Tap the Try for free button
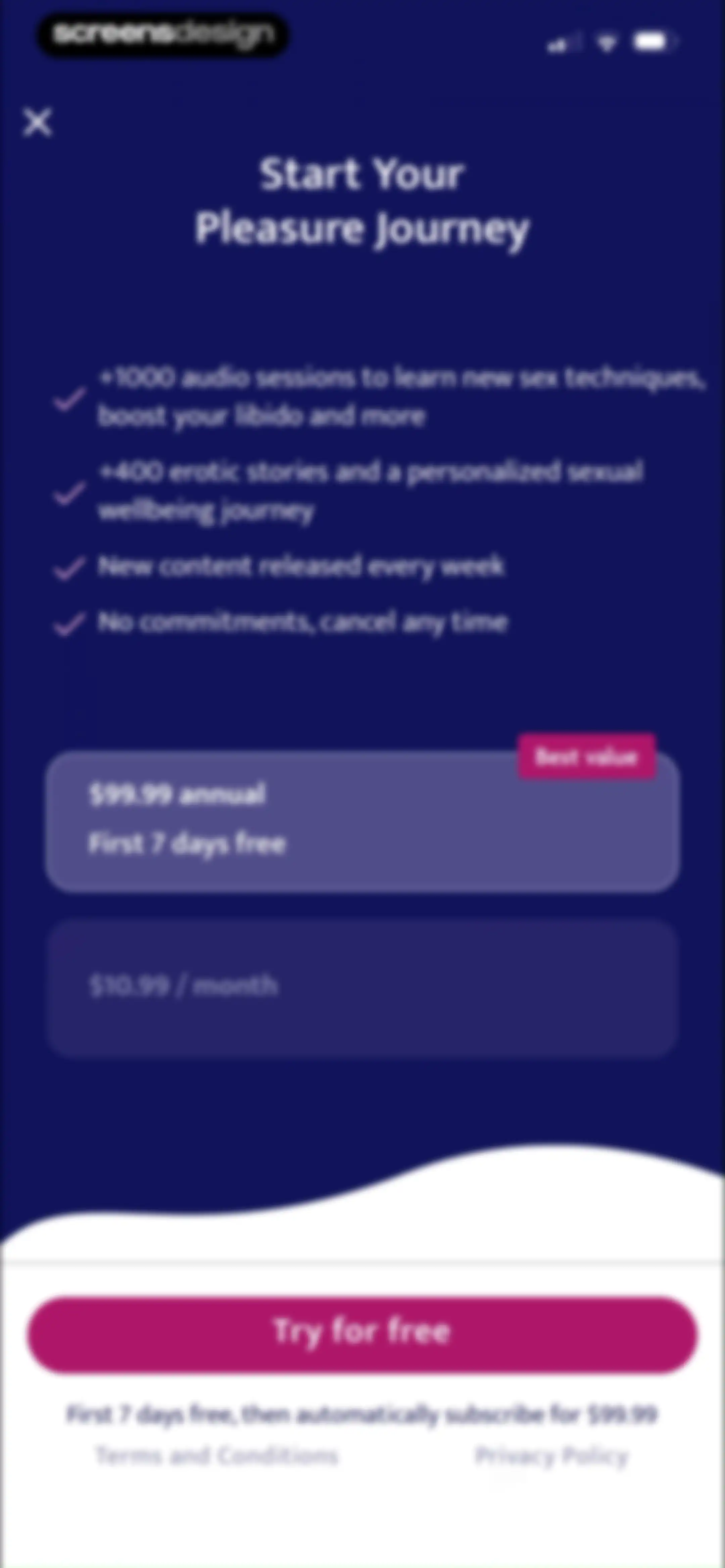Screen dimensions: 725x1568 pos(362,1335)
